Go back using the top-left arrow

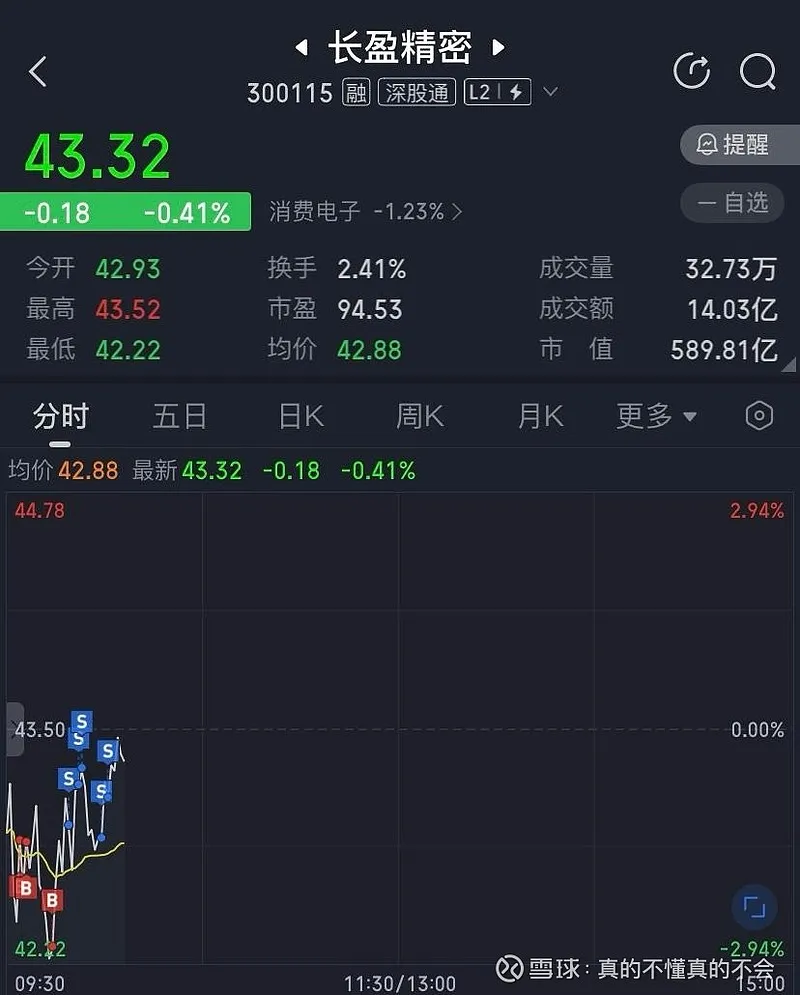tap(38, 72)
